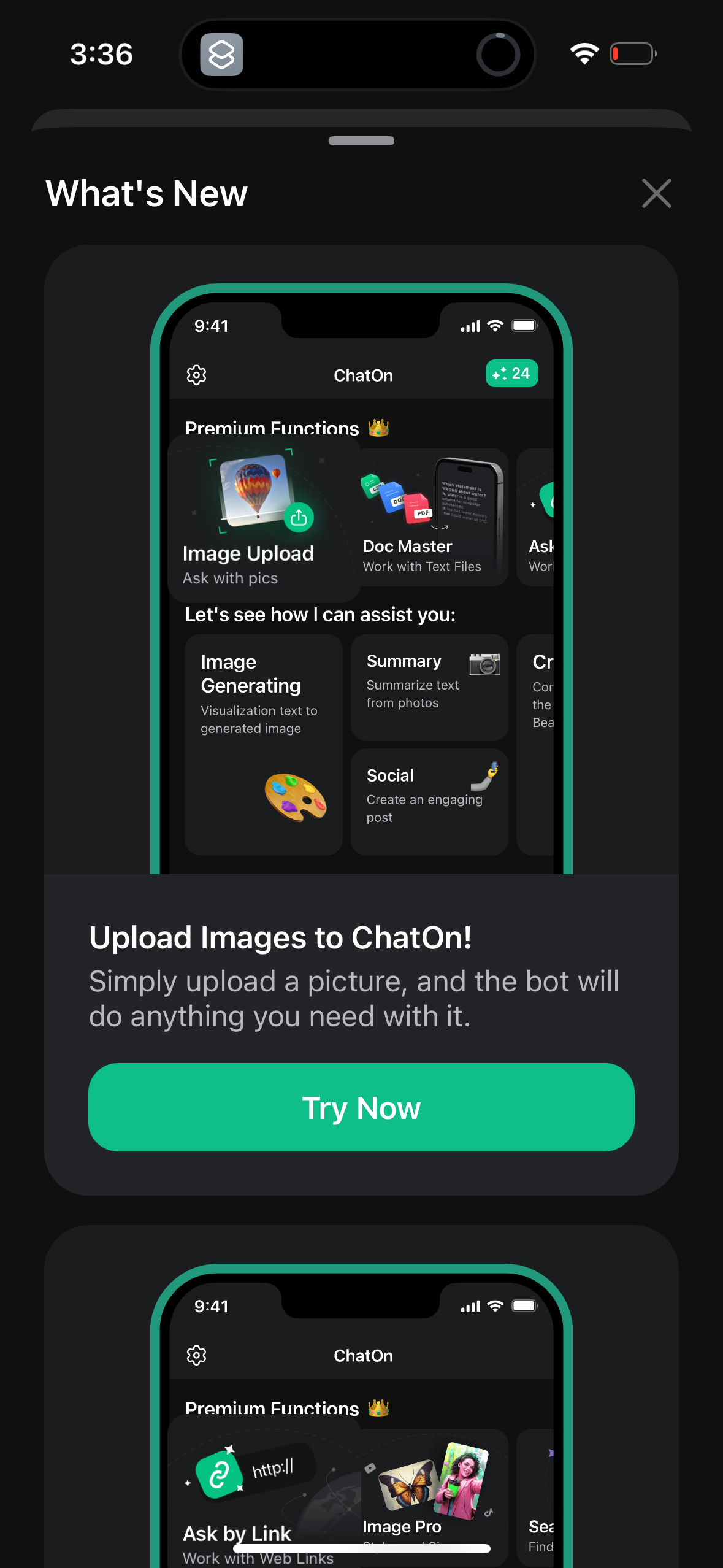Image resolution: width=723 pixels, height=1568 pixels.
Task: Tap the sheet grabber handle at top
Action: tap(361, 140)
